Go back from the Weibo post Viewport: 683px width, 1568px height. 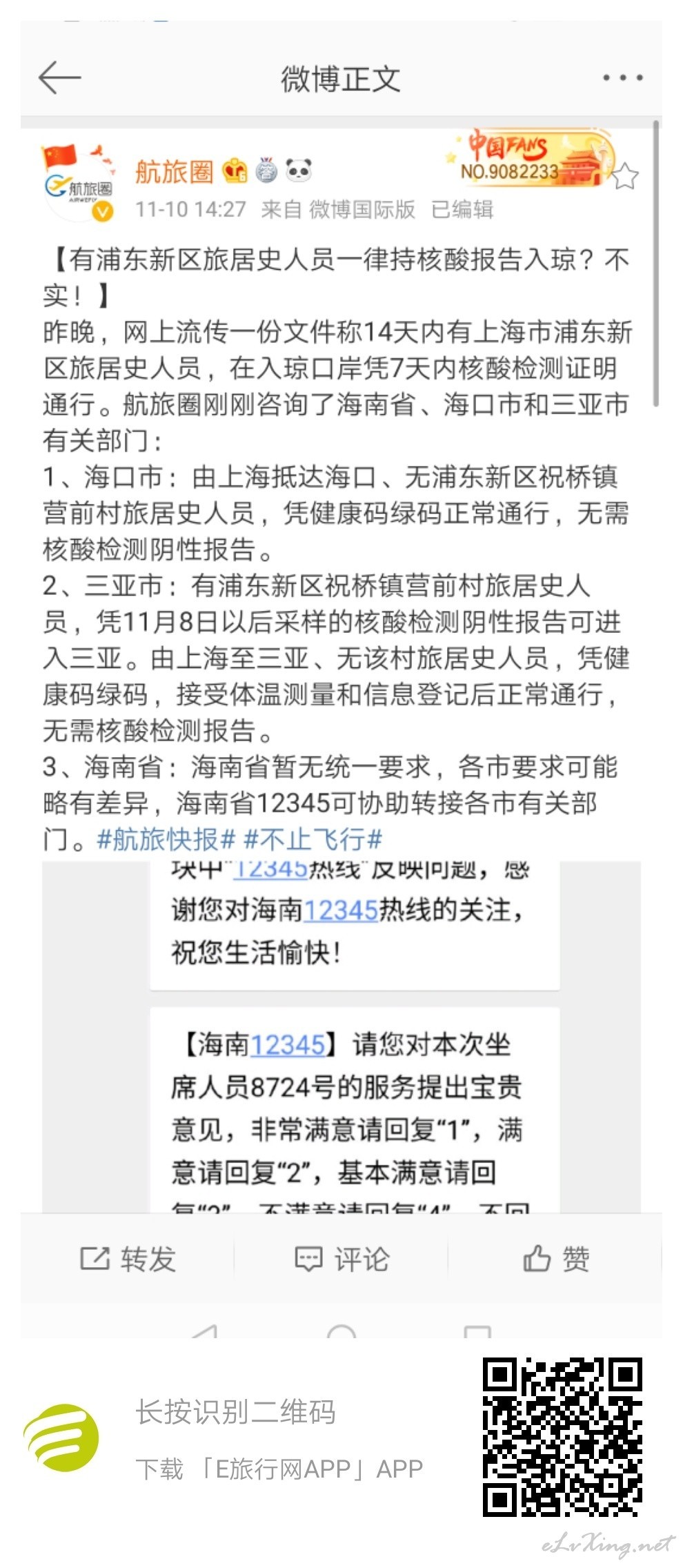[59, 77]
